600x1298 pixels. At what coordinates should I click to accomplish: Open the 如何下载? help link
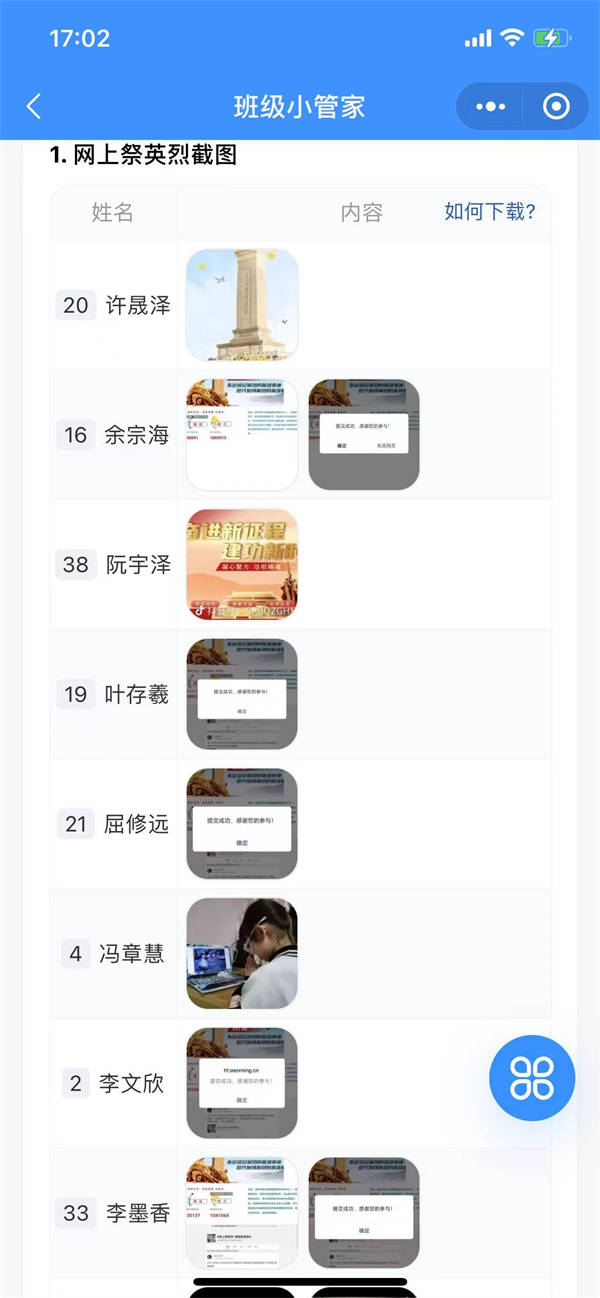click(x=490, y=212)
